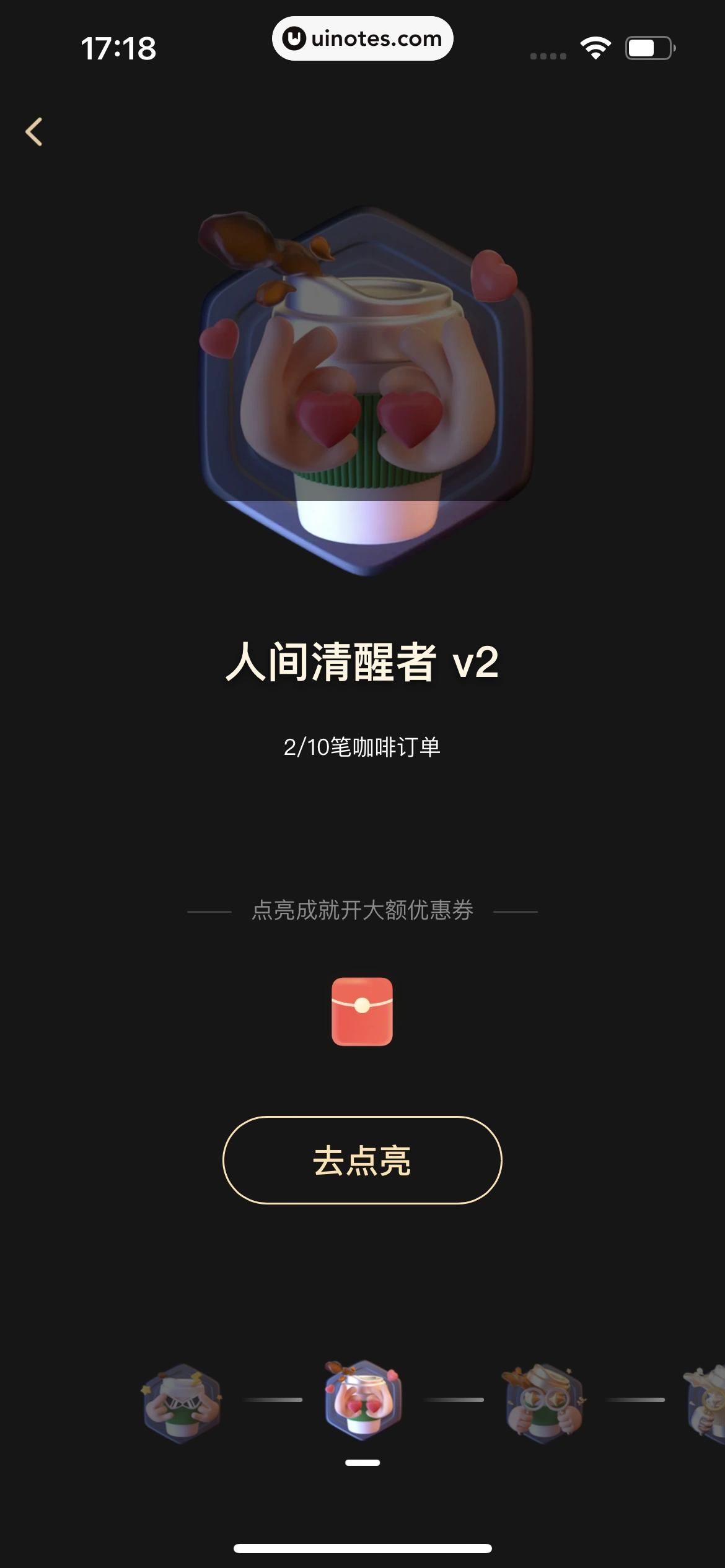Tap the Wi-Fi indicator in status bar
Viewport: 725px width, 1568px height.
pos(596,46)
